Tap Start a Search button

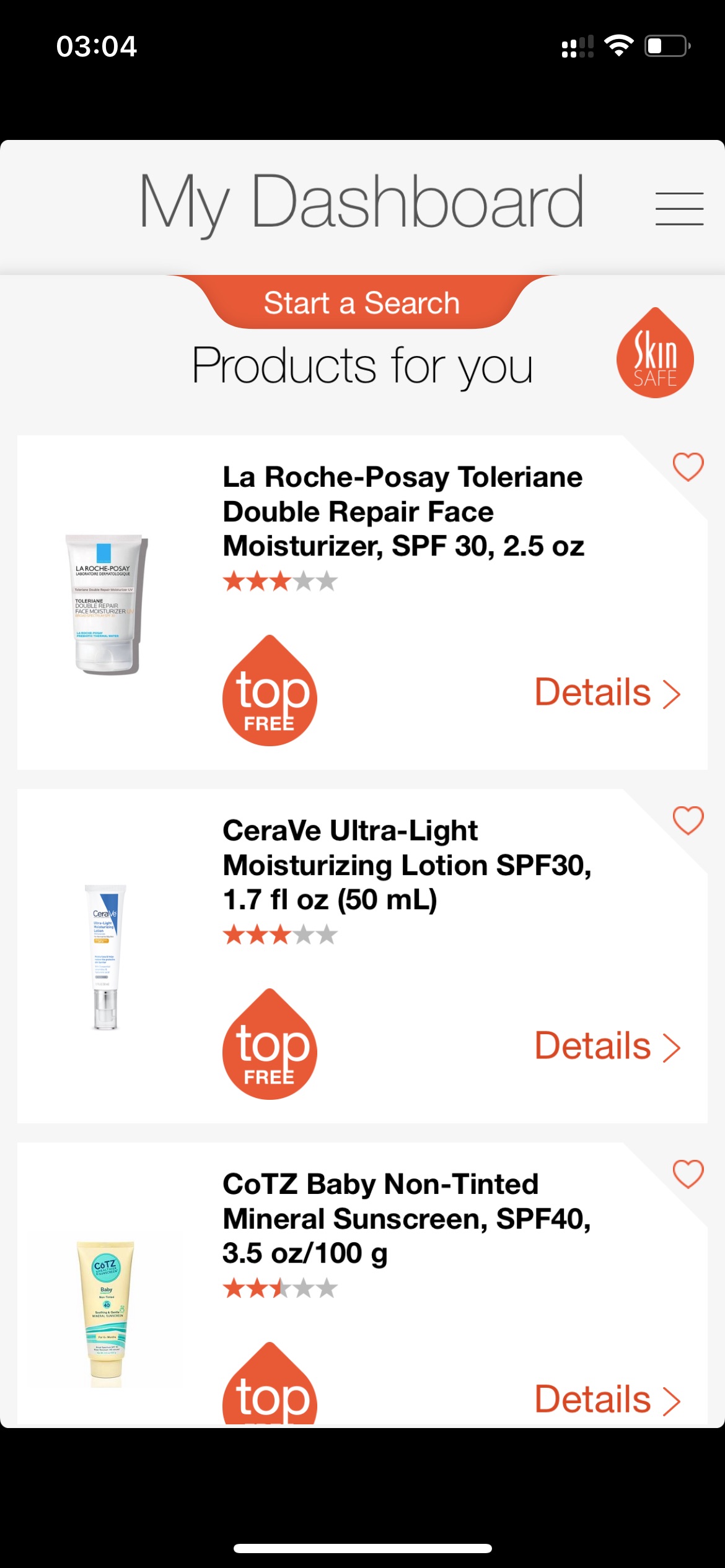(362, 302)
